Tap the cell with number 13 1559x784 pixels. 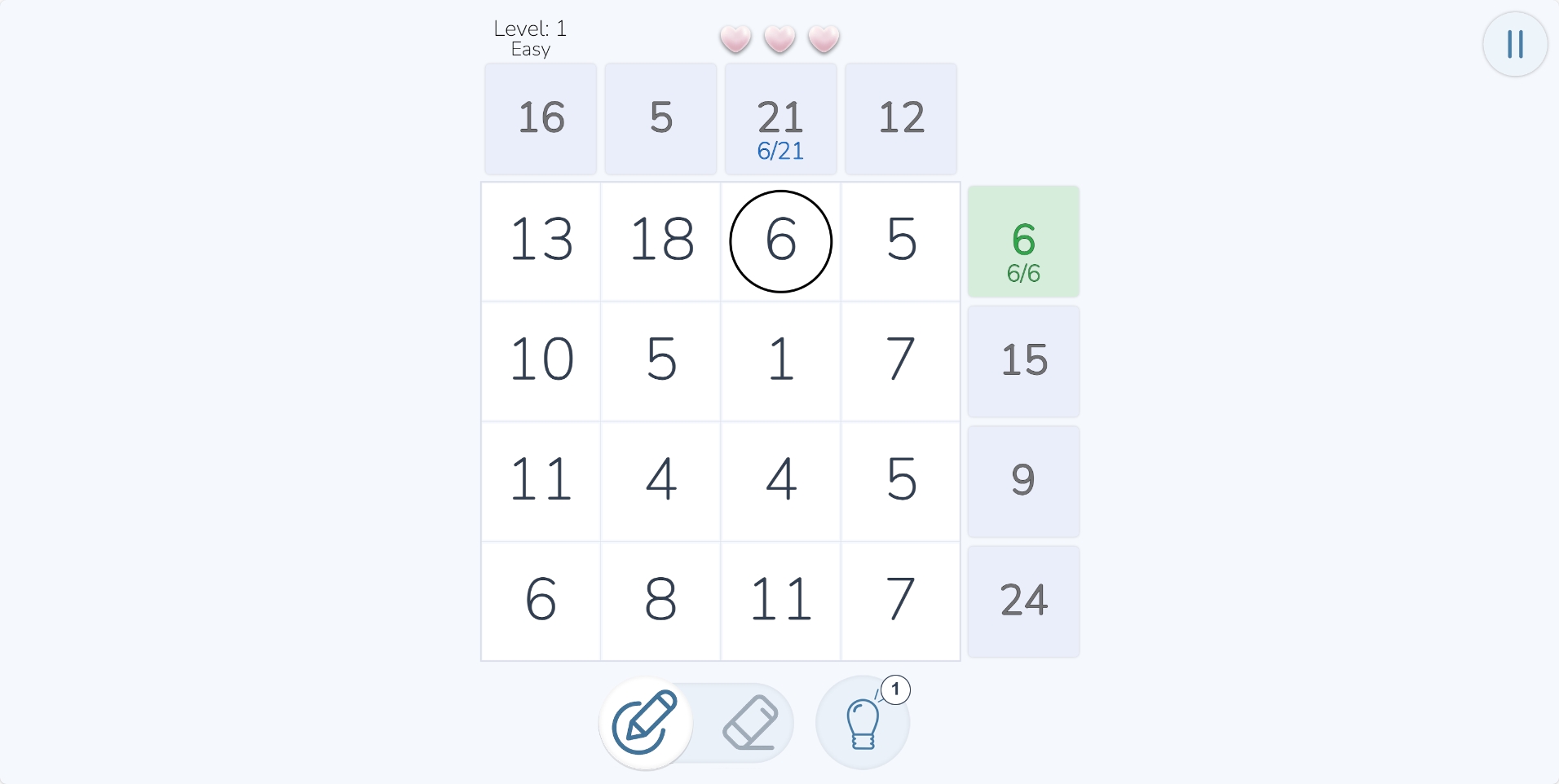[x=541, y=241]
